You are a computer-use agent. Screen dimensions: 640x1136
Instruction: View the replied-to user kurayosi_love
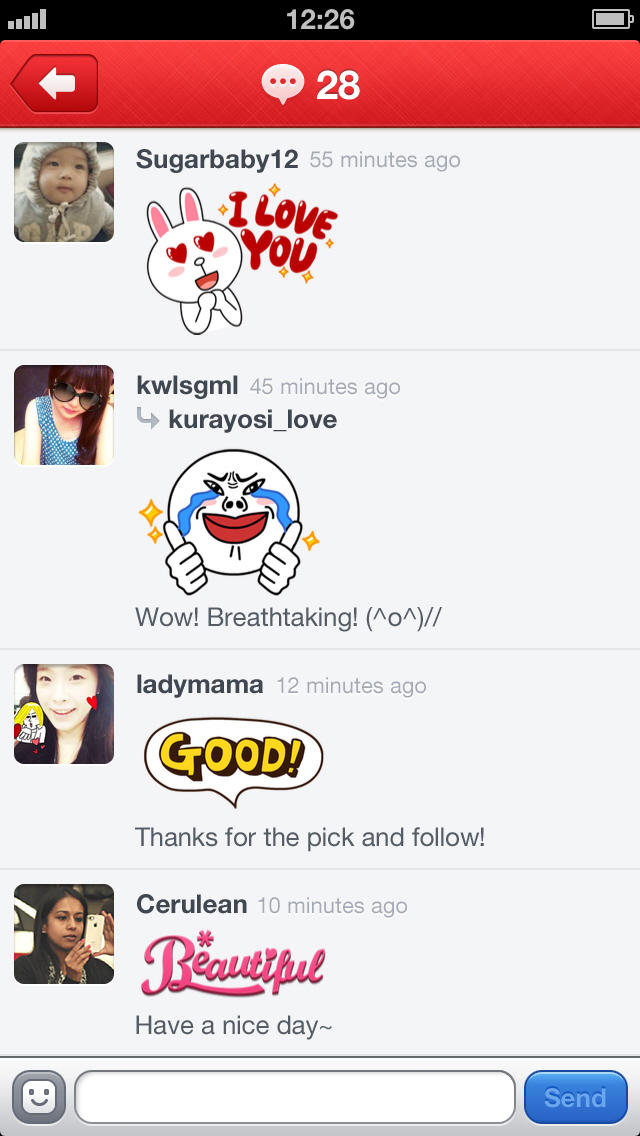pyautogui.click(x=252, y=420)
